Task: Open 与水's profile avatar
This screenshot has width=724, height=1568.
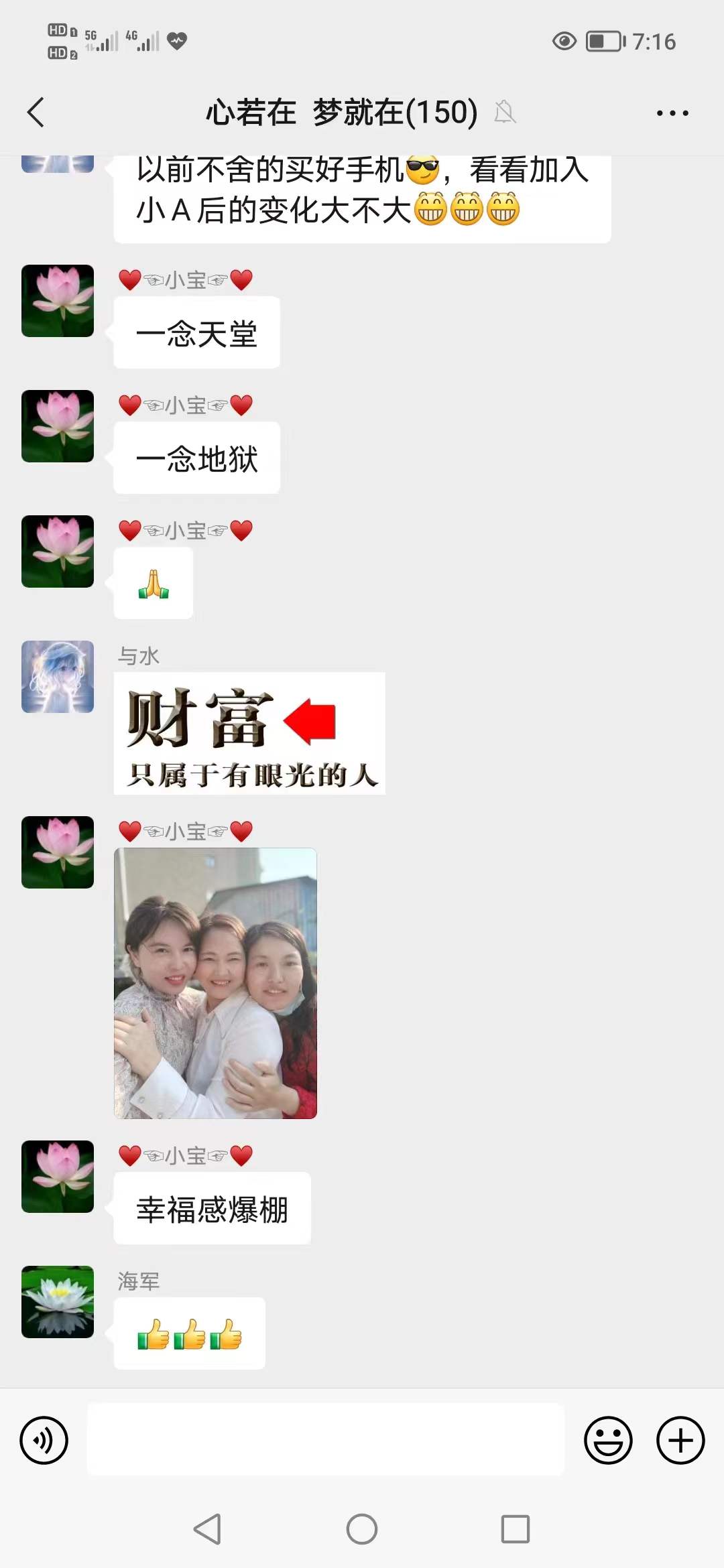Action: click(58, 677)
